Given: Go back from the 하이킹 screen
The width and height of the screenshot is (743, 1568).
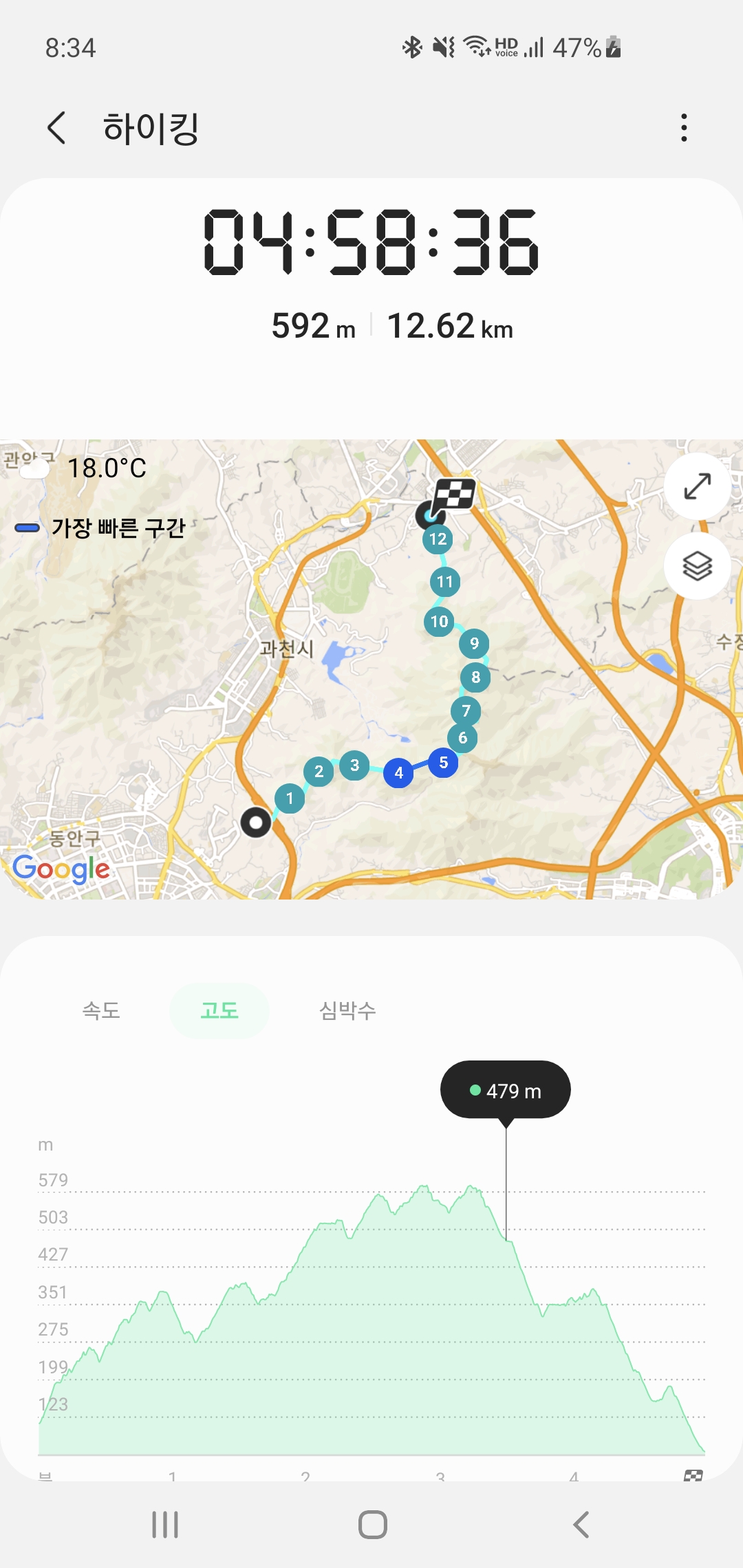Looking at the screenshot, I should (56, 128).
